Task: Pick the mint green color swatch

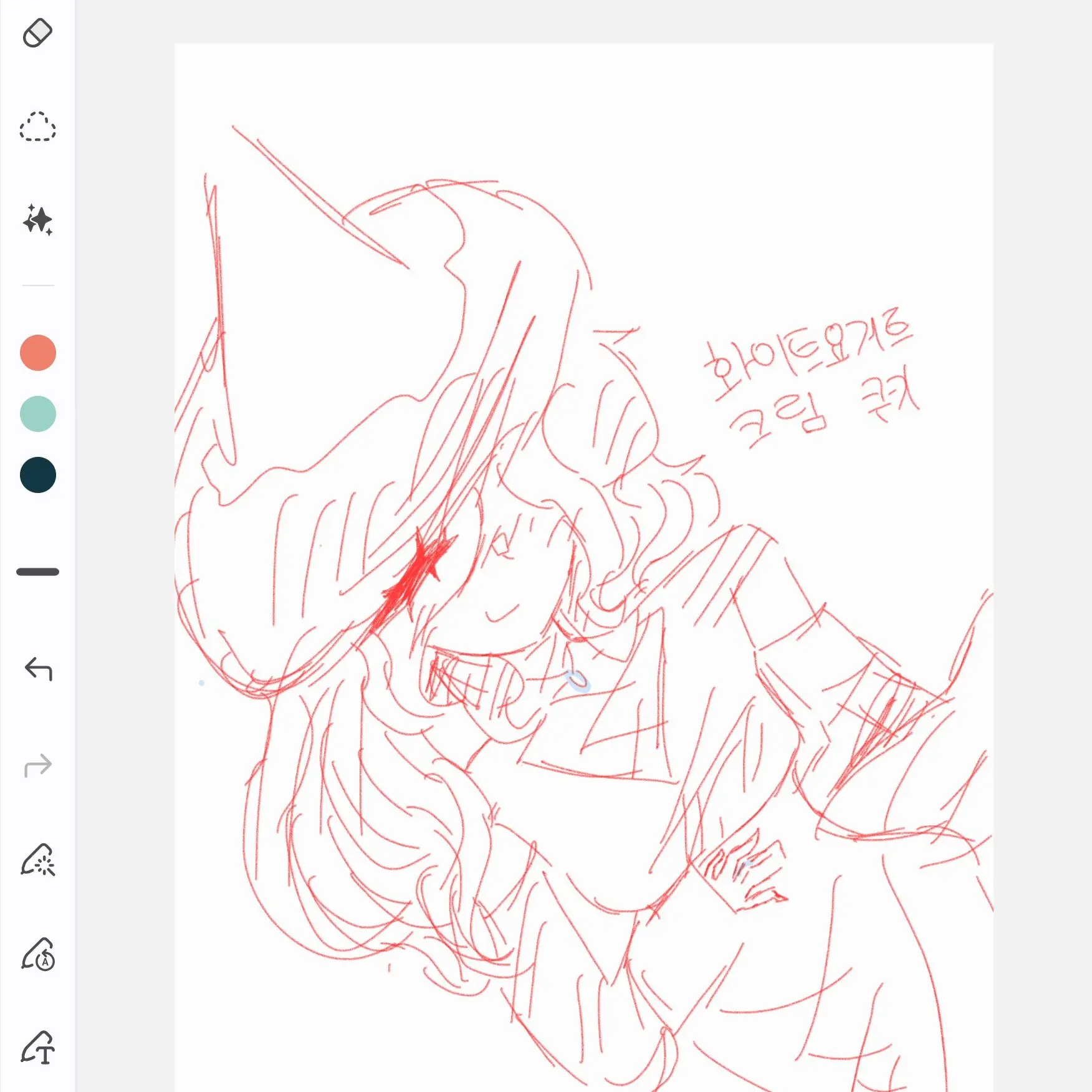Action: point(38,414)
